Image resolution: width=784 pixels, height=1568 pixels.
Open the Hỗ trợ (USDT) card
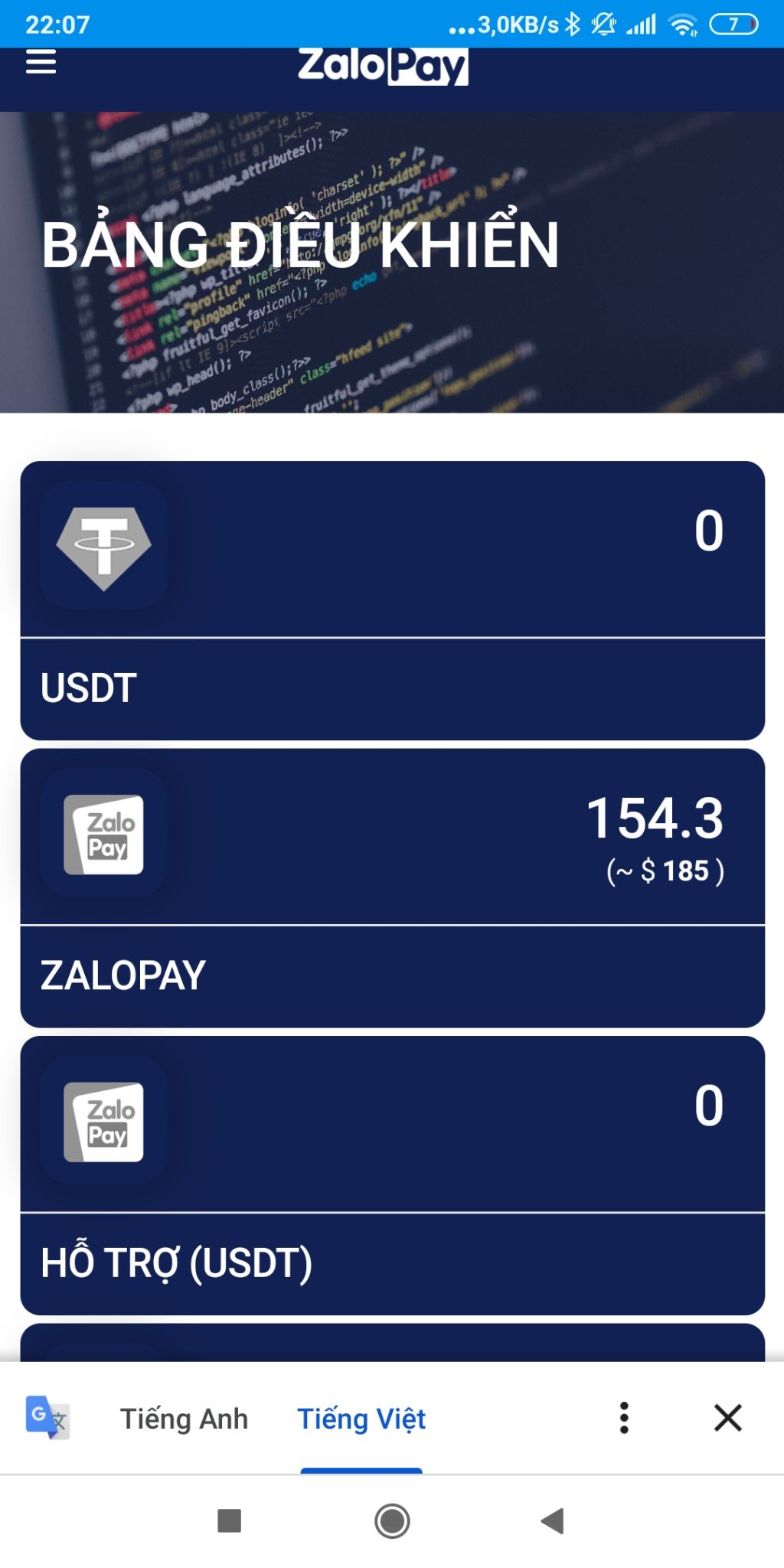click(x=392, y=1176)
